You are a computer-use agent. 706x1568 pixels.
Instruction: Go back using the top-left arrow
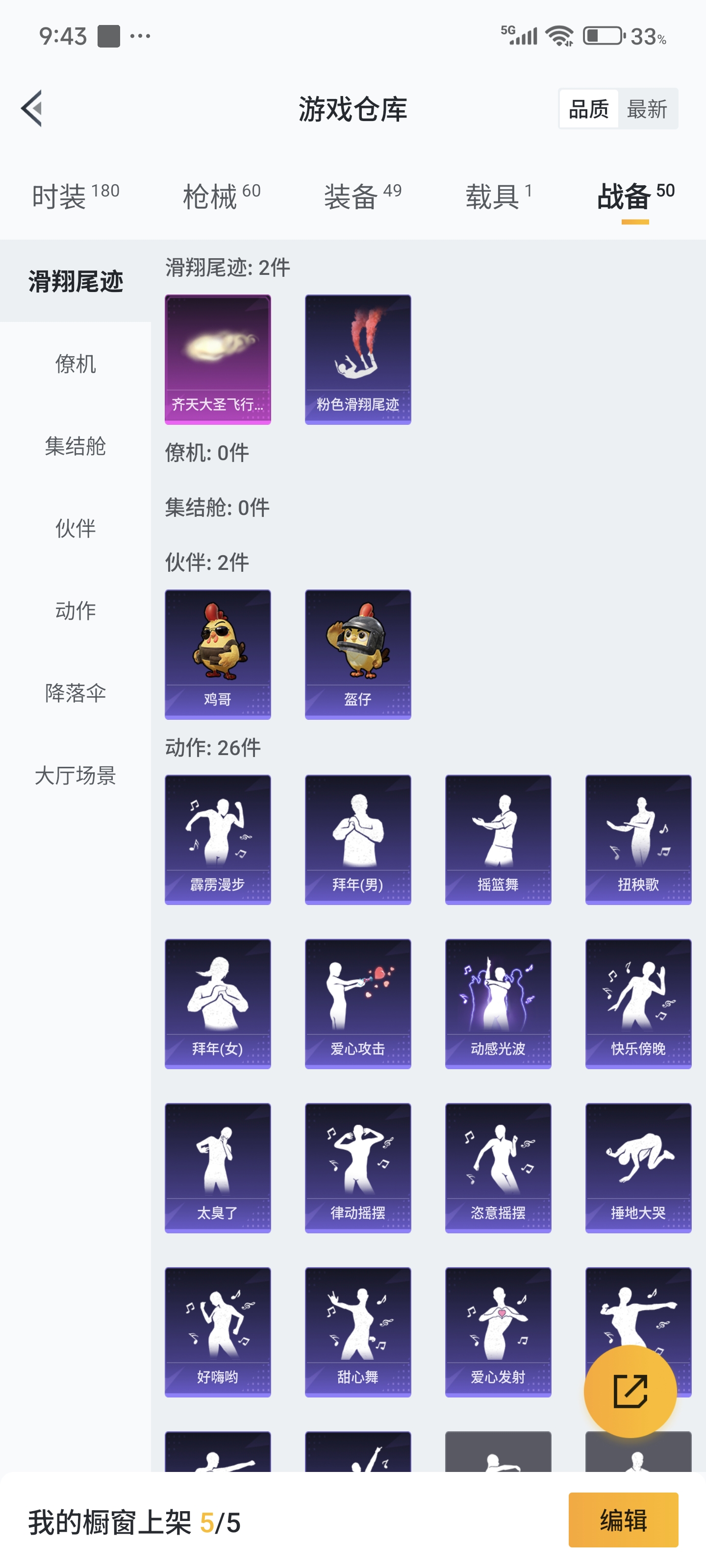pyautogui.click(x=32, y=108)
